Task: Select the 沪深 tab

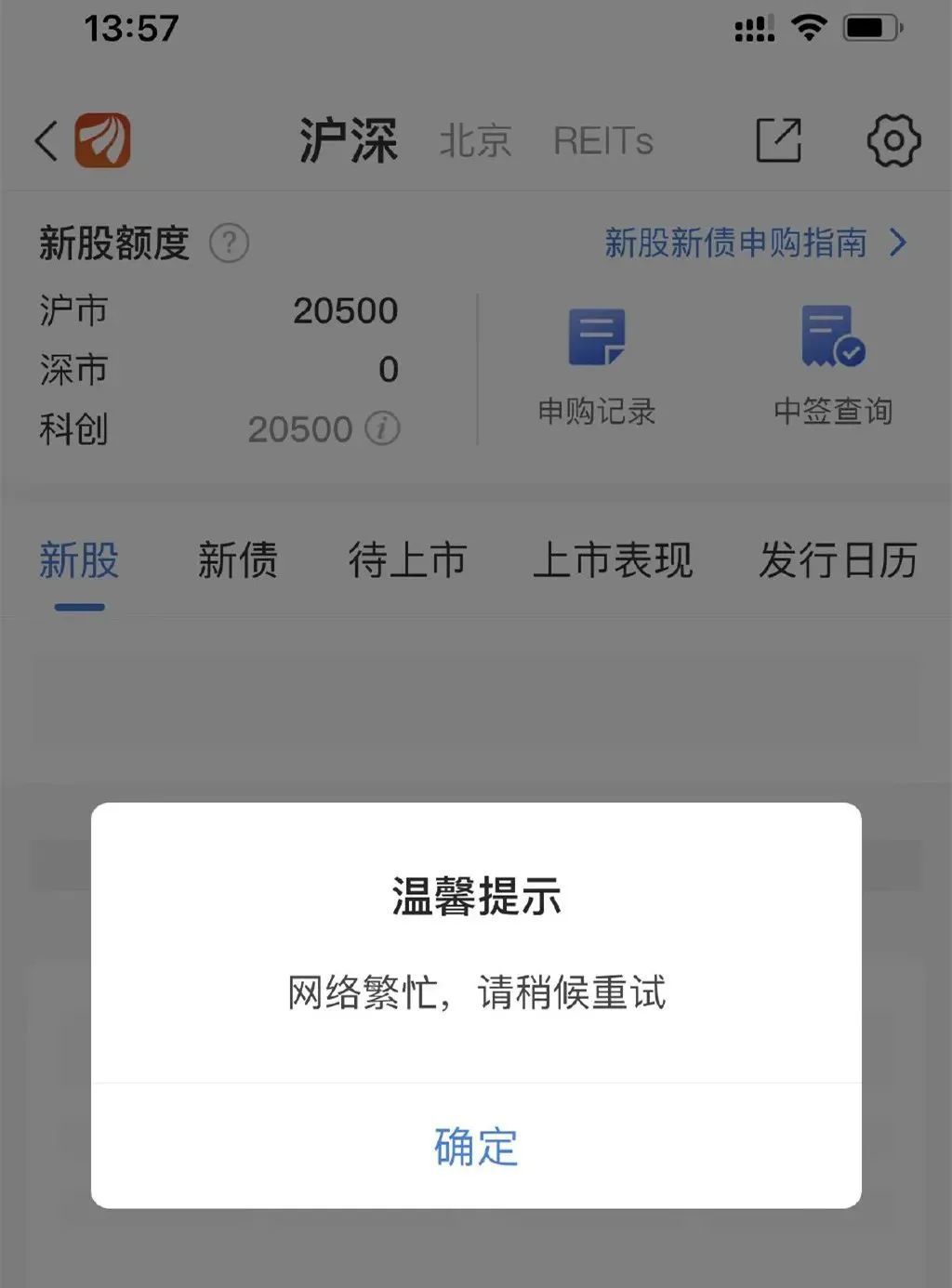Action: coord(349,141)
